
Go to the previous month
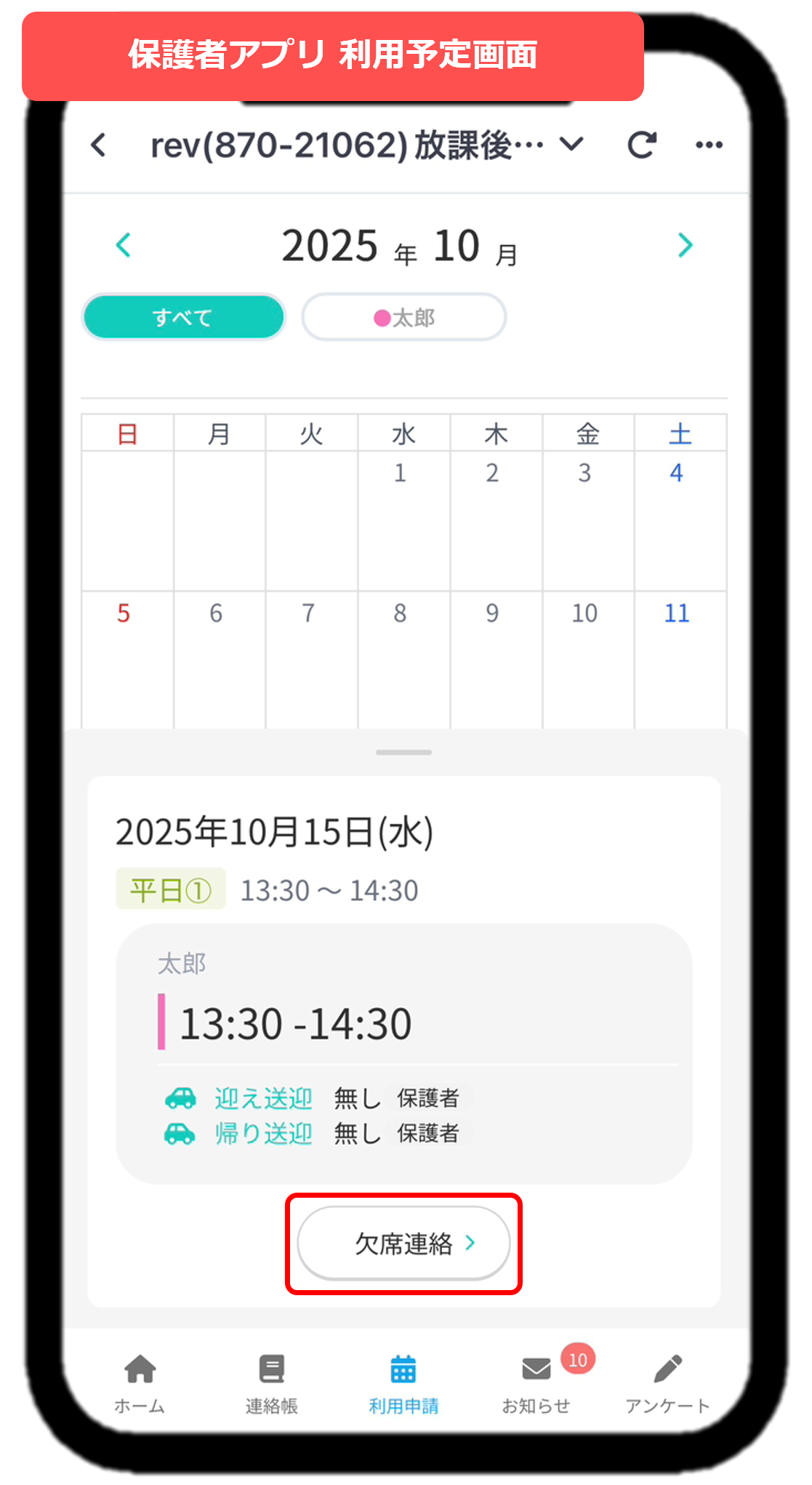pos(124,245)
